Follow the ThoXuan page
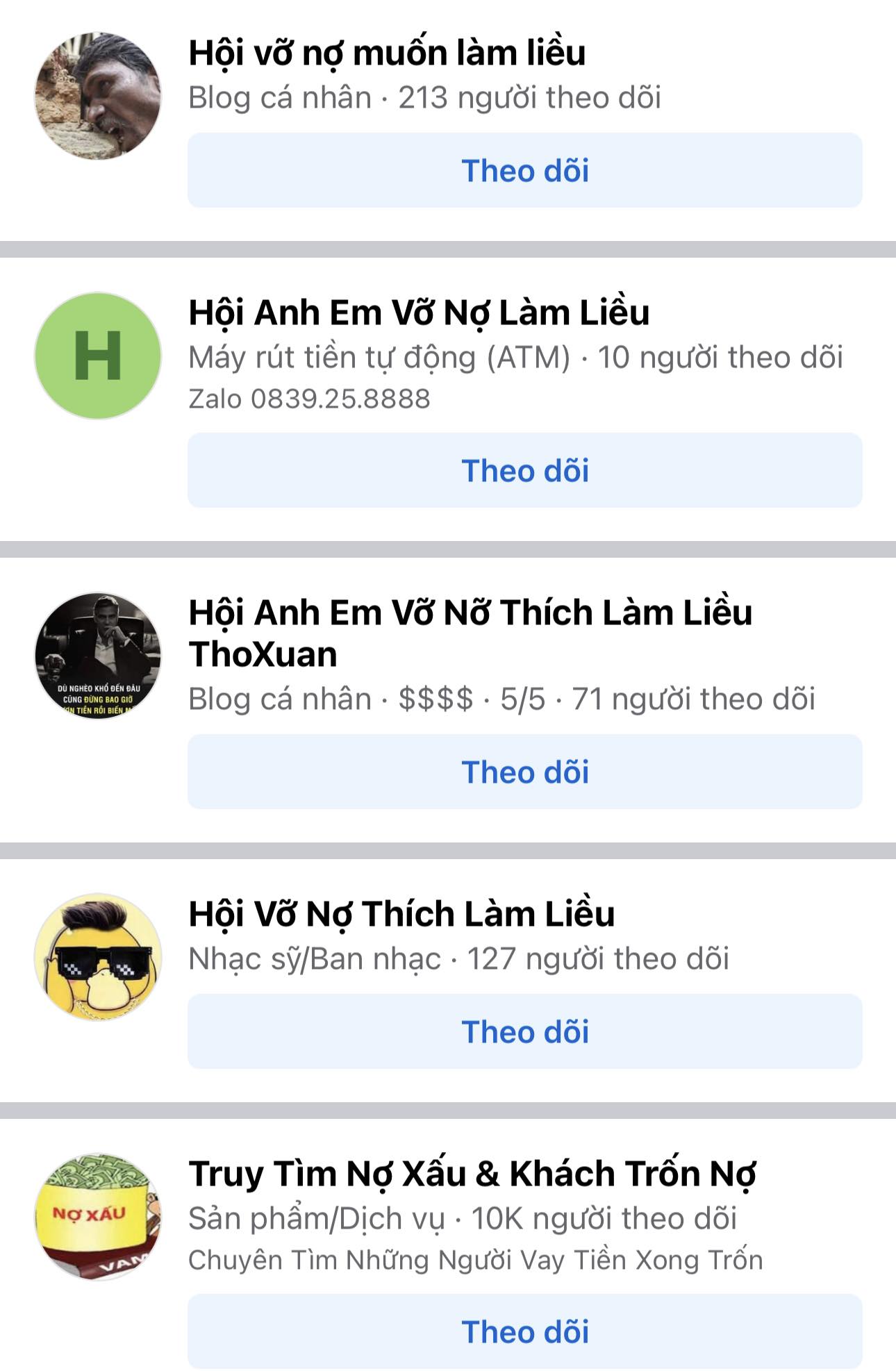896x1371 pixels. [524, 772]
